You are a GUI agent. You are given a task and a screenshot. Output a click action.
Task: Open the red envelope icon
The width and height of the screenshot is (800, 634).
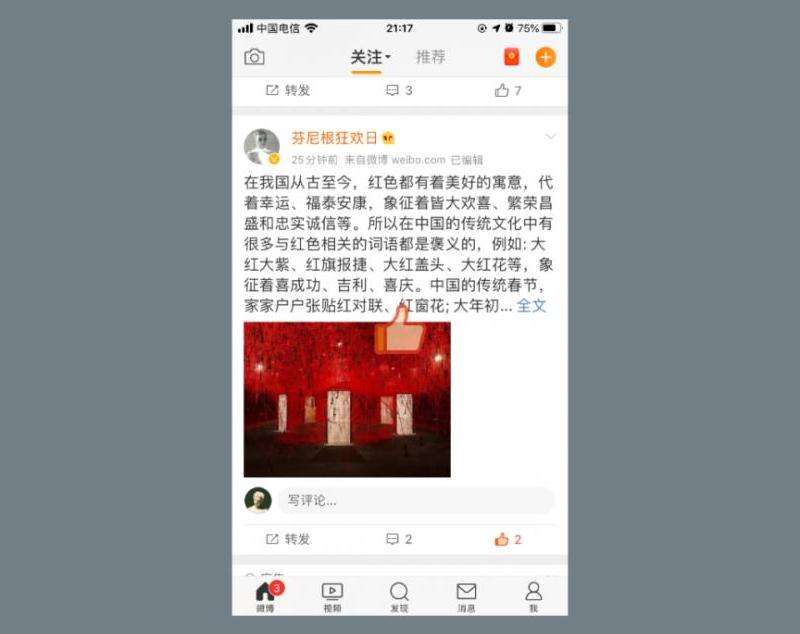[511, 57]
